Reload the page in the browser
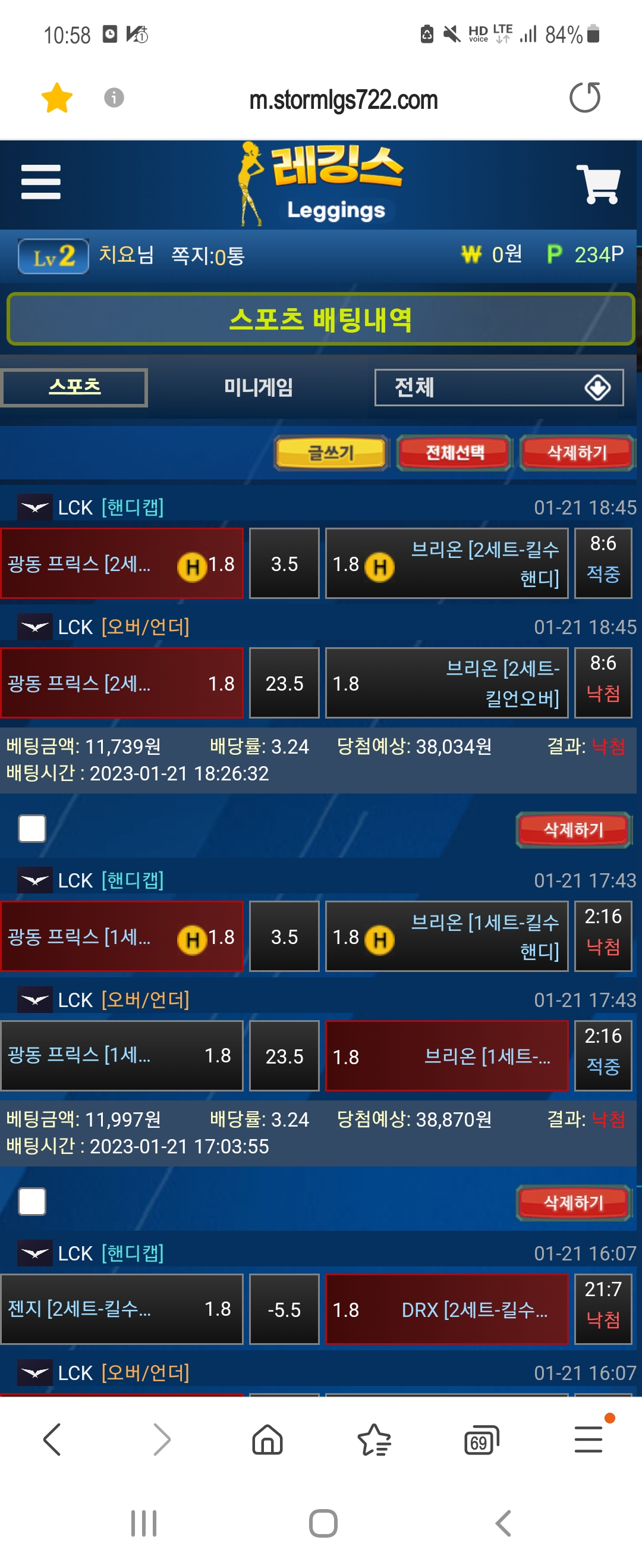 tap(584, 98)
